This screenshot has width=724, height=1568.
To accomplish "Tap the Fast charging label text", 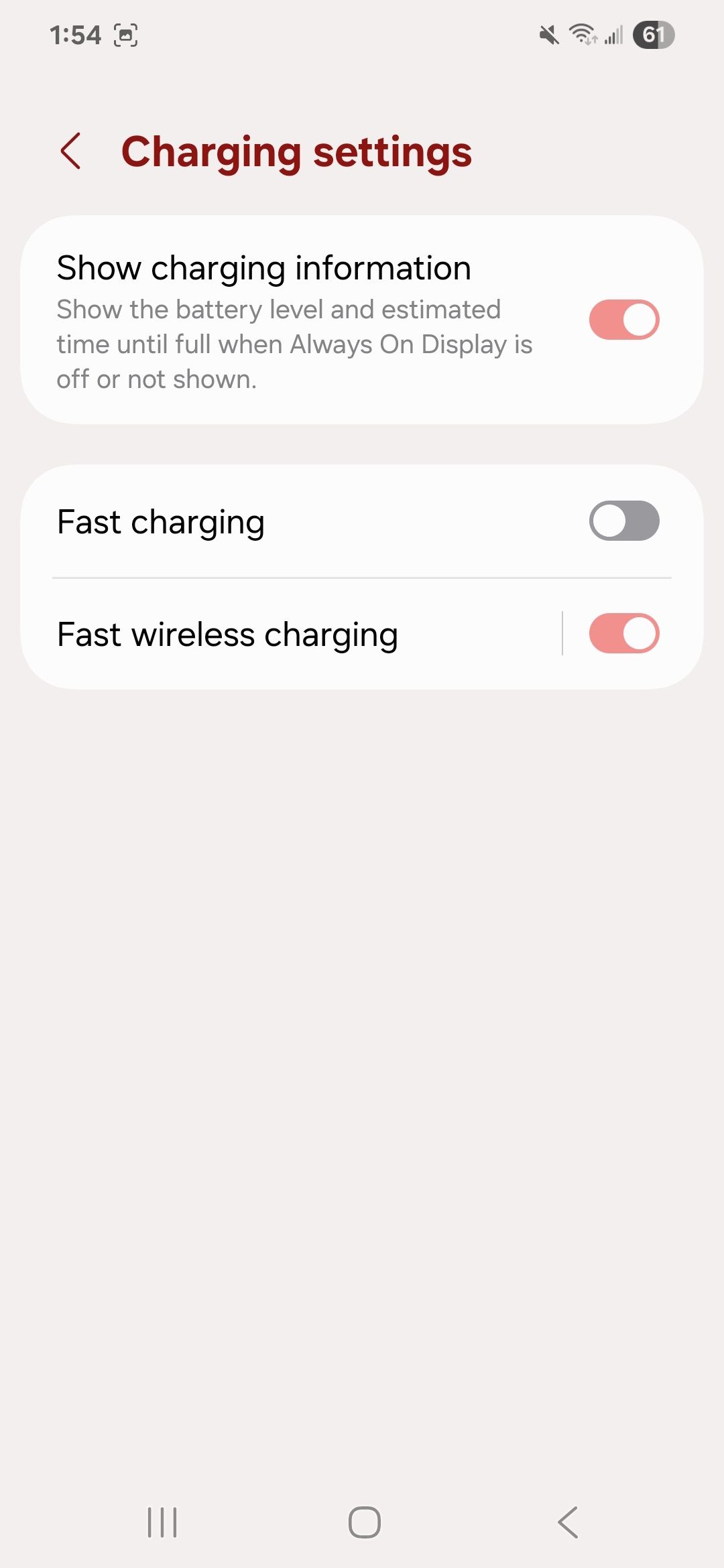I will click(x=161, y=521).
